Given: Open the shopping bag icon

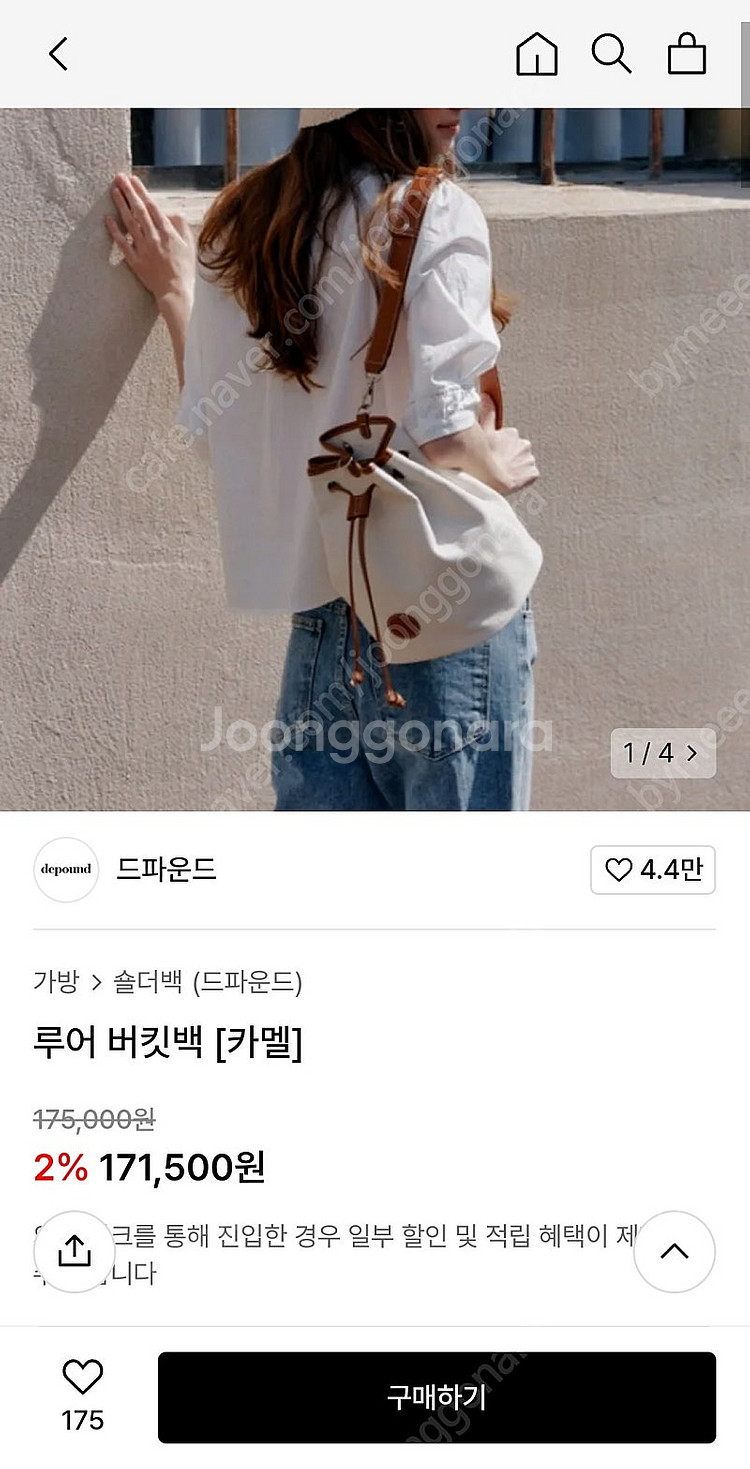Looking at the screenshot, I should click(x=688, y=57).
